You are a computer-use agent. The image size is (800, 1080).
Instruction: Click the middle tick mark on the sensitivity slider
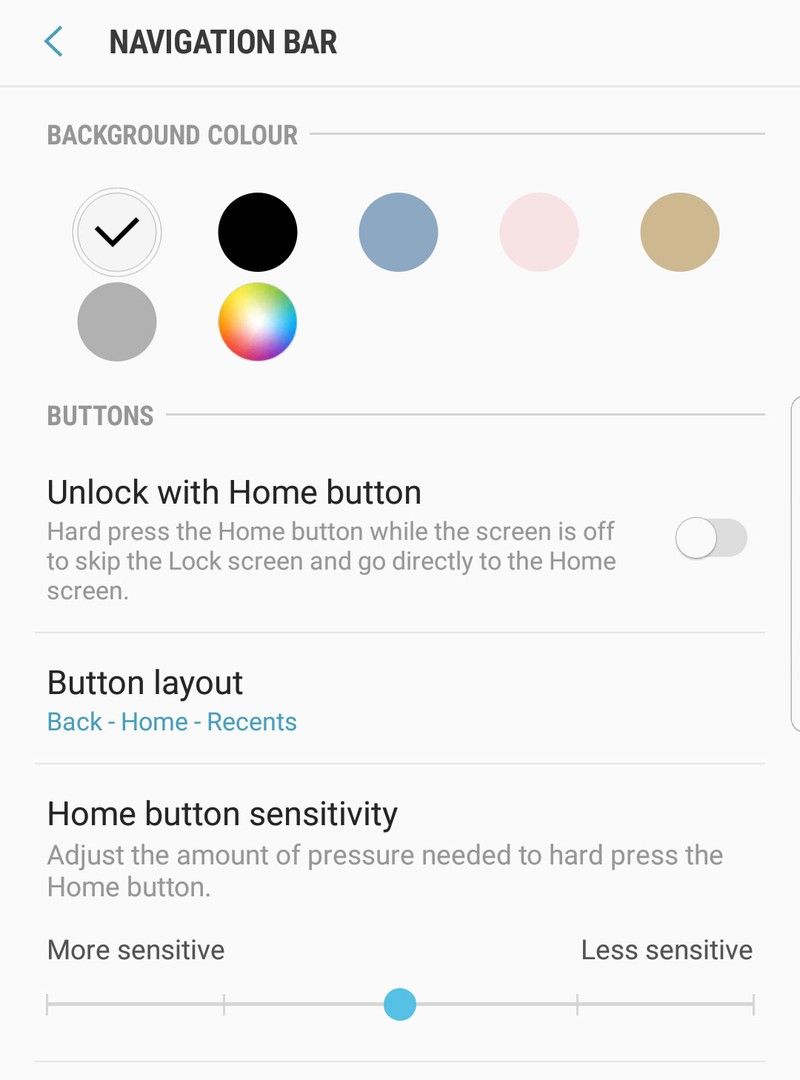coord(399,1003)
